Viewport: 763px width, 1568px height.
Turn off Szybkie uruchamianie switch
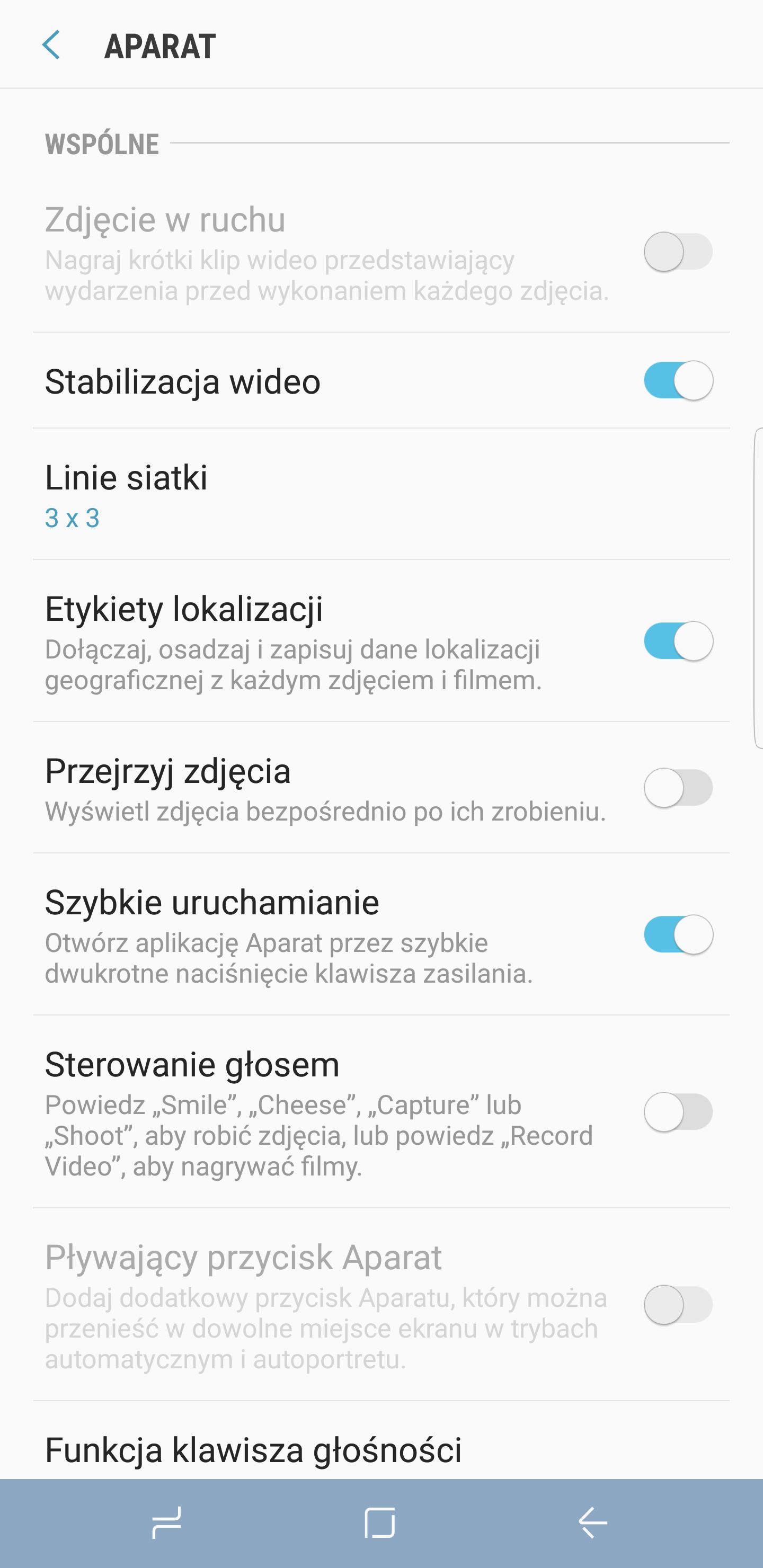(x=678, y=934)
